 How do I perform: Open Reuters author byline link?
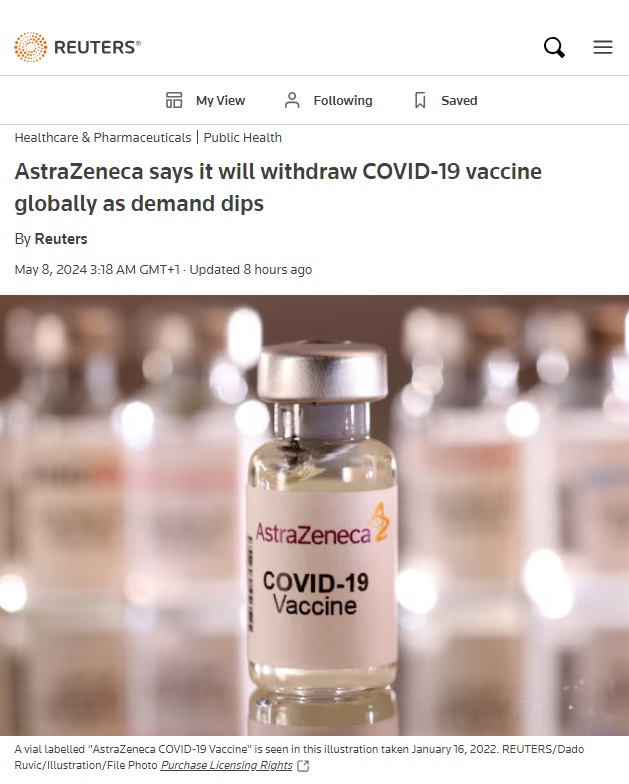point(61,239)
